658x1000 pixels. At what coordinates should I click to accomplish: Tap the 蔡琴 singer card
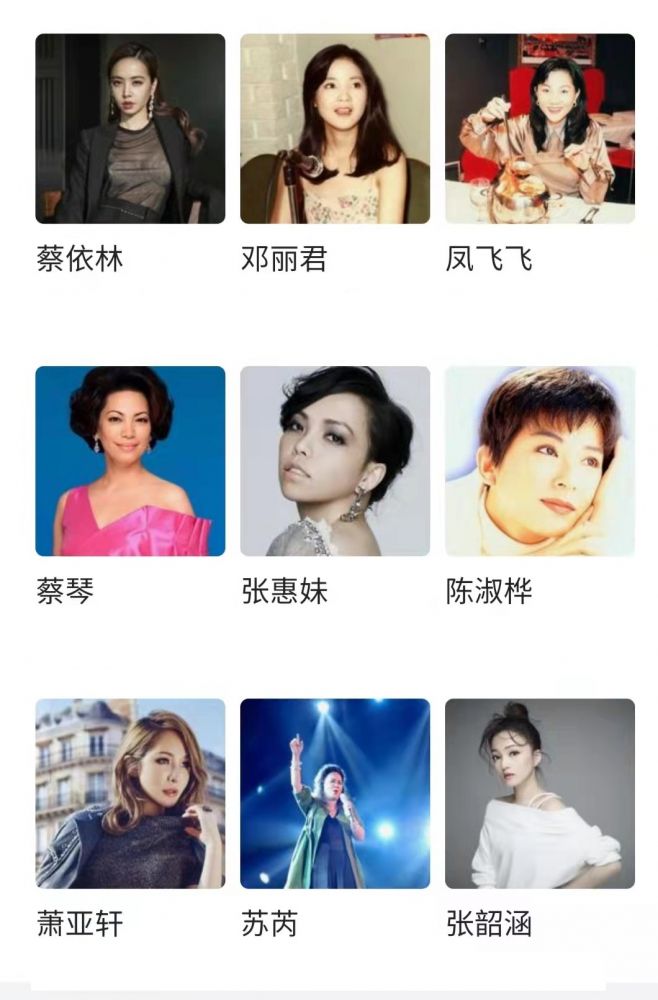[130, 461]
